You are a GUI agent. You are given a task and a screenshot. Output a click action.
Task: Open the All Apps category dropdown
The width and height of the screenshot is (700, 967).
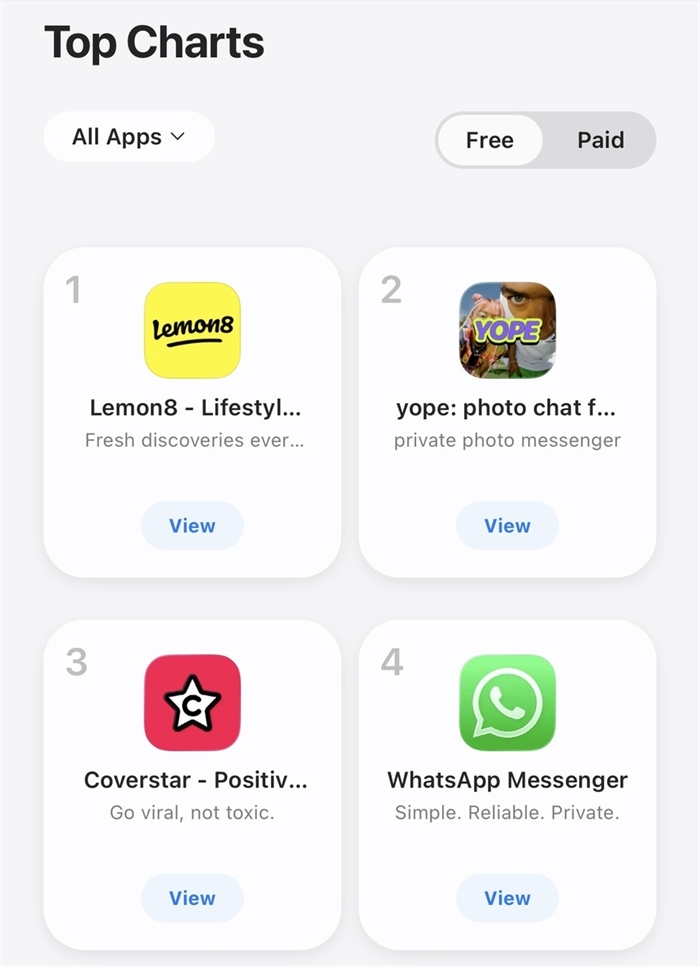click(x=129, y=137)
